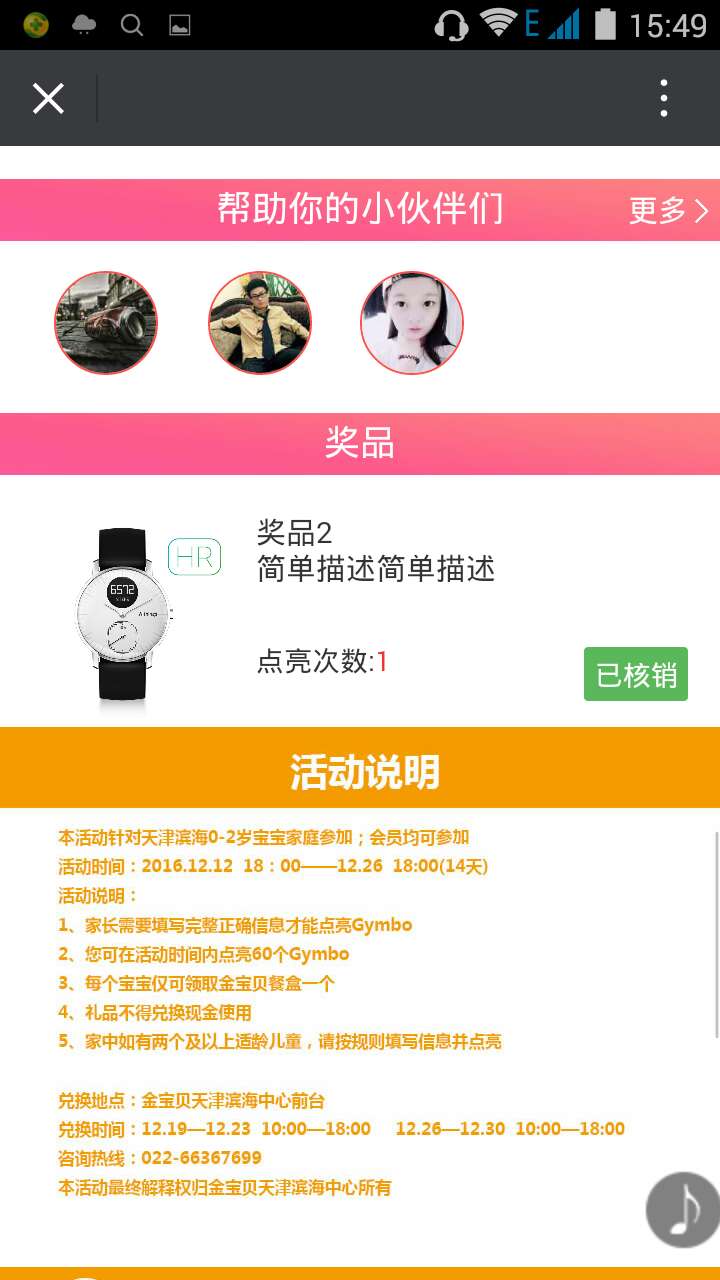Open the avatar of girl with black hair
Viewport: 720px width, 1280px height.
(412, 323)
